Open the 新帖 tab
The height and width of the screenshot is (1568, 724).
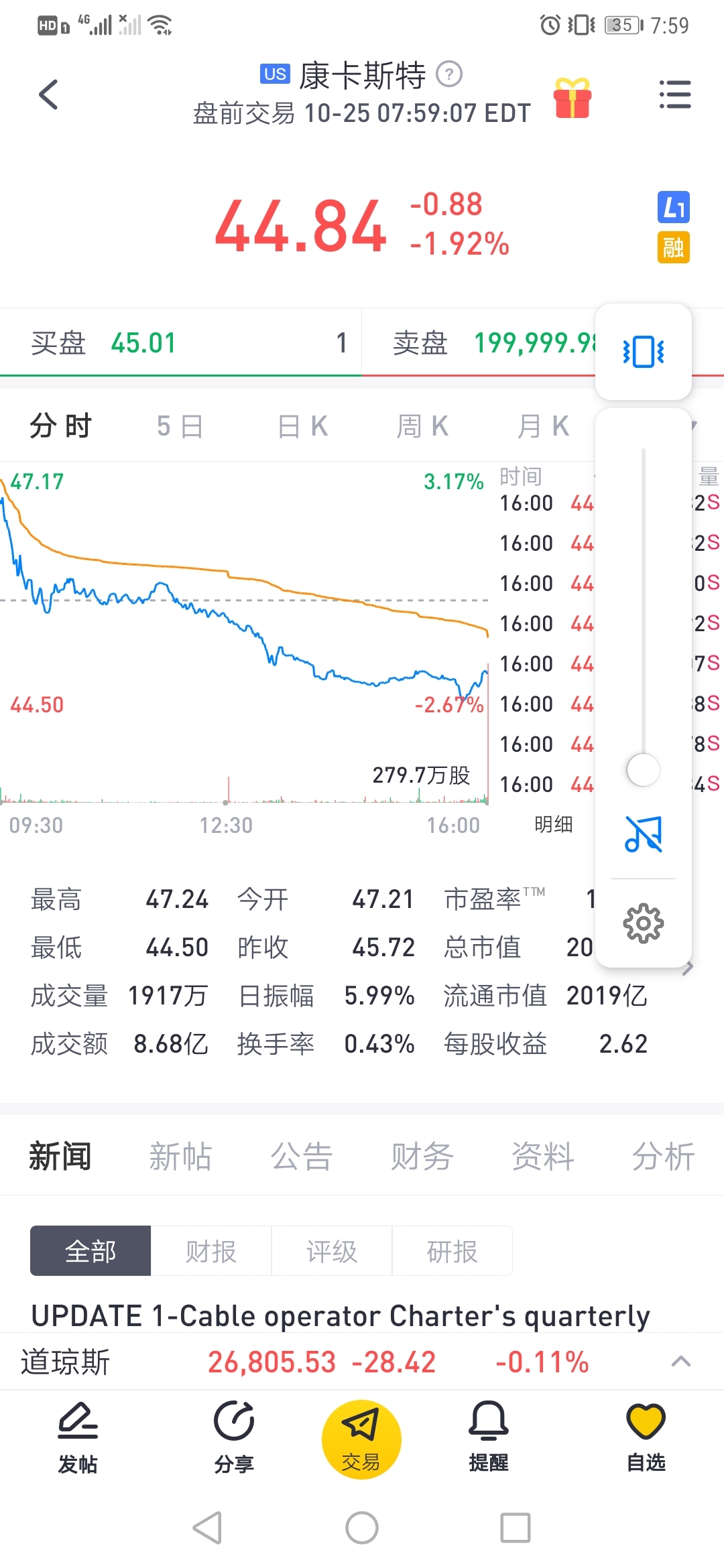(x=180, y=1157)
